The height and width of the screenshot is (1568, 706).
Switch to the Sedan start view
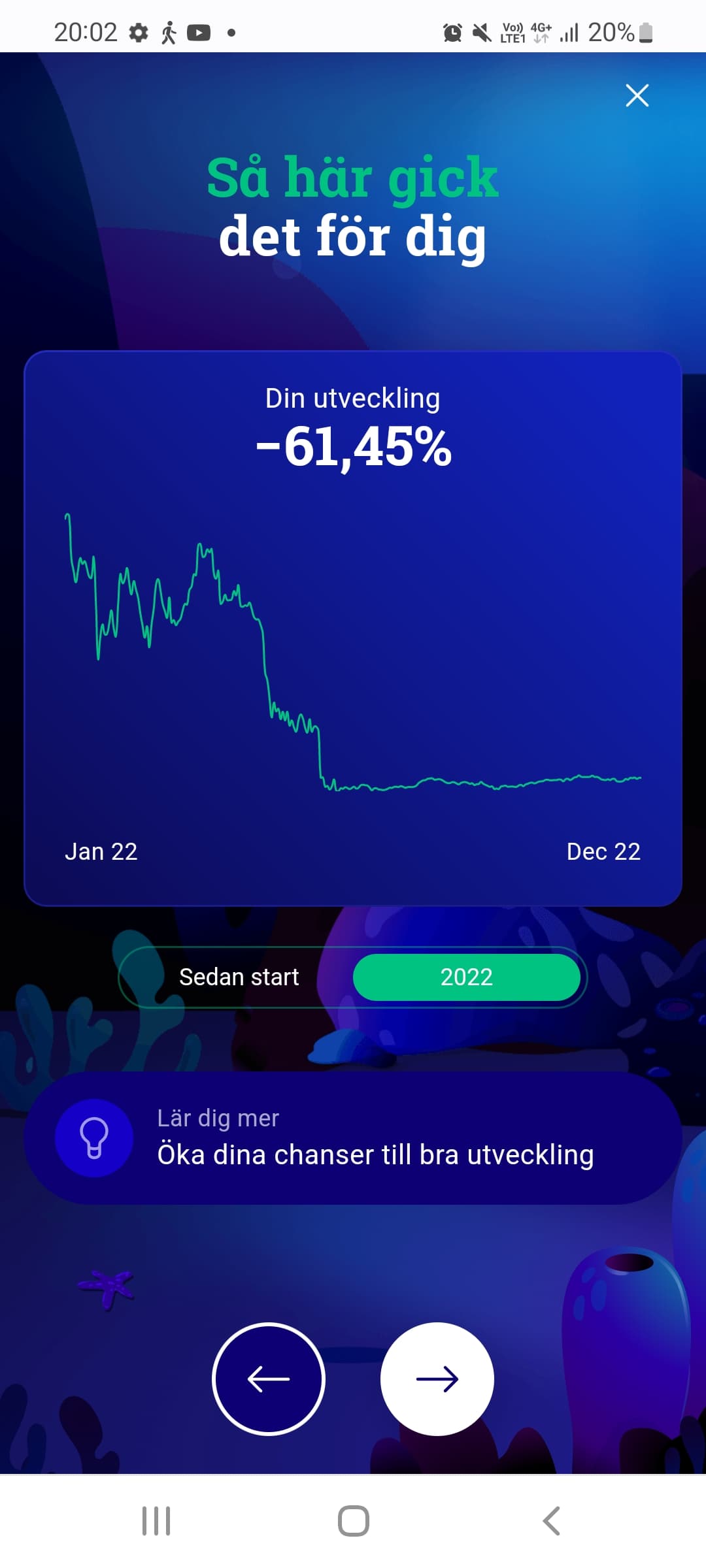click(239, 977)
